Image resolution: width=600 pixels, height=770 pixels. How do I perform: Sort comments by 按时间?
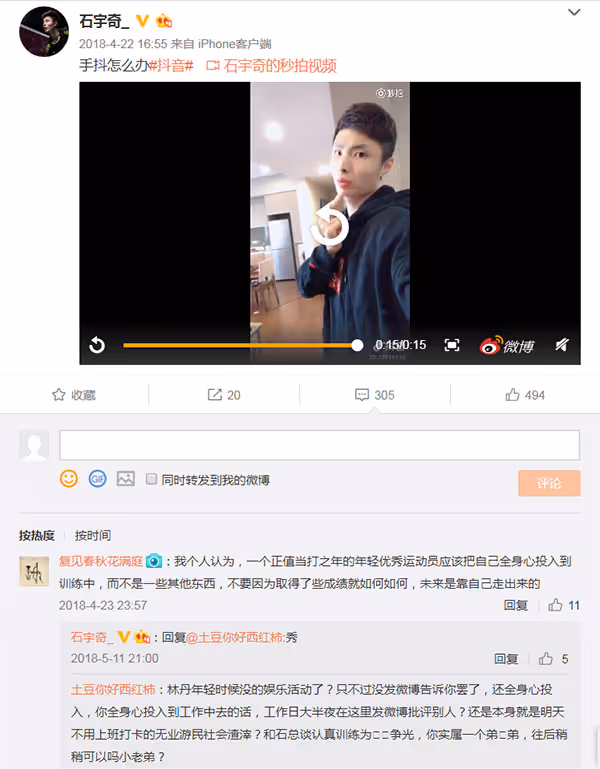(x=93, y=535)
